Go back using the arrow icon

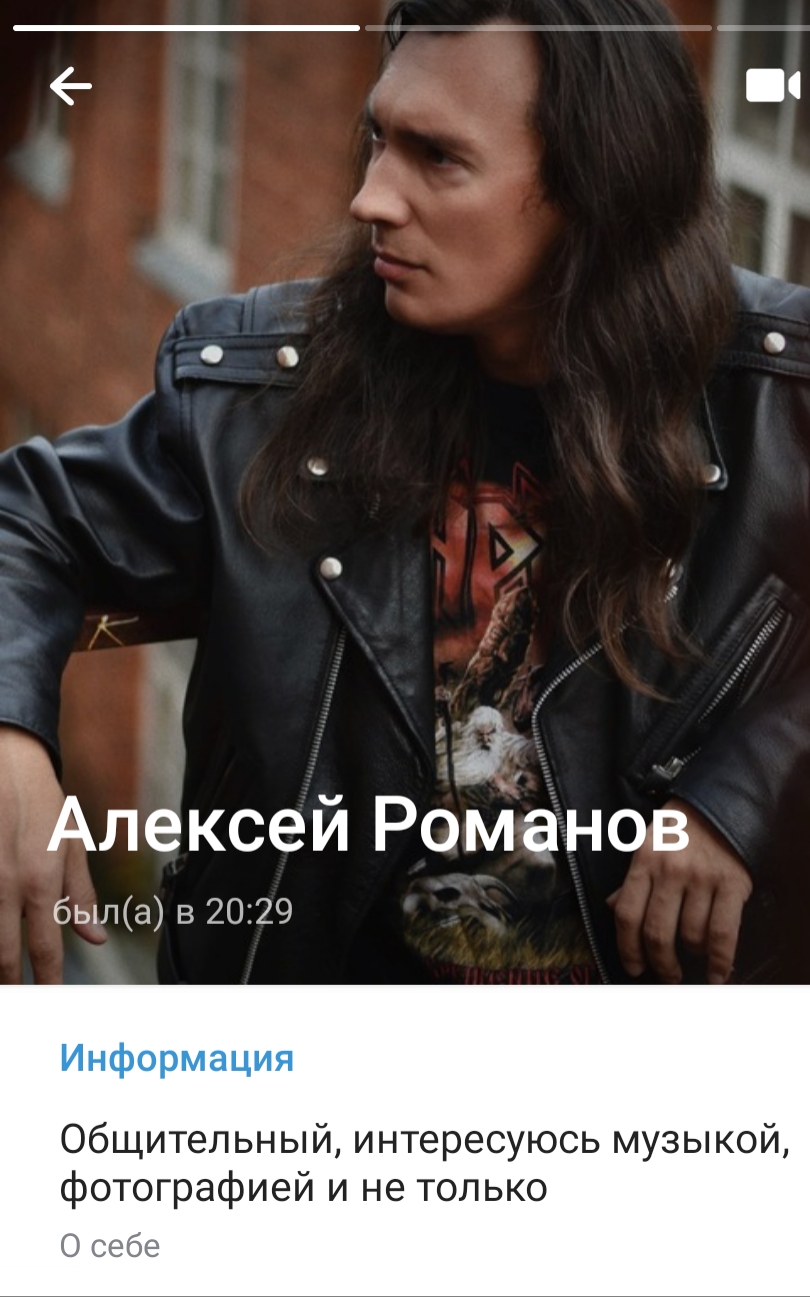pyautogui.click(x=71, y=87)
